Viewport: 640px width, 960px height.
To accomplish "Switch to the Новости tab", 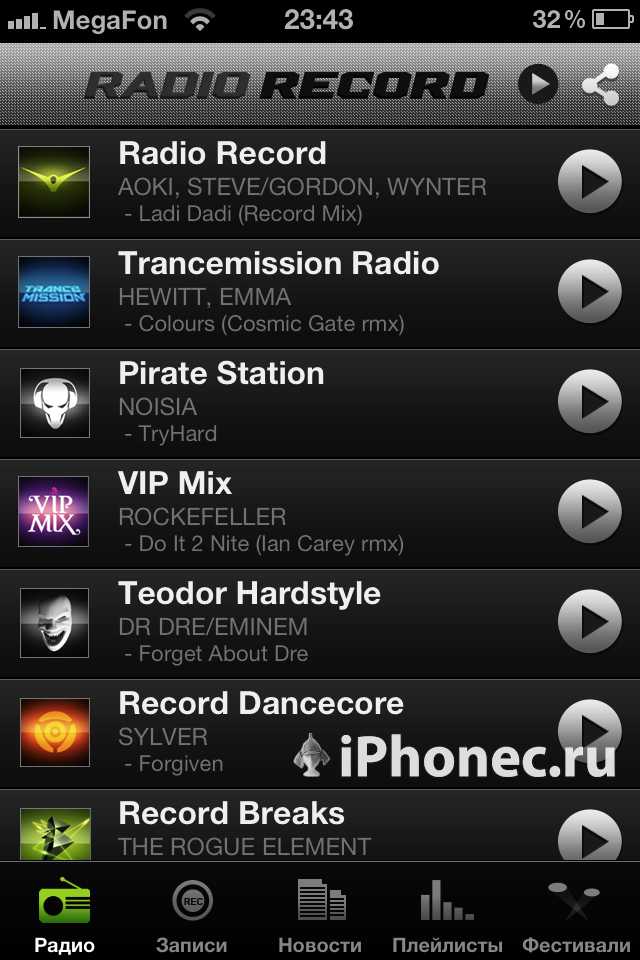I will tap(320, 915).
